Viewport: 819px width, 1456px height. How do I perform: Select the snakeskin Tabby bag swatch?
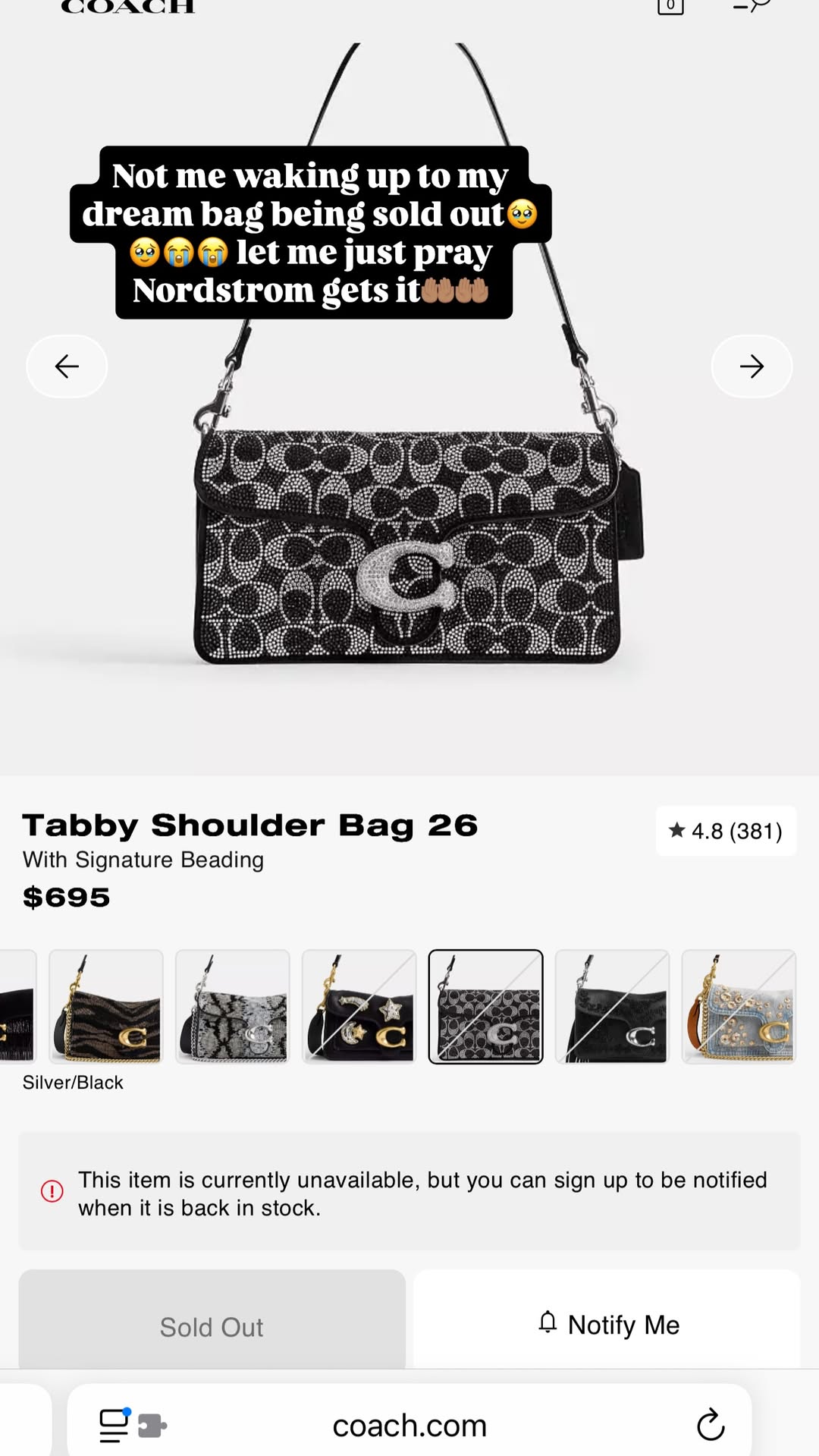[233, 1007]
